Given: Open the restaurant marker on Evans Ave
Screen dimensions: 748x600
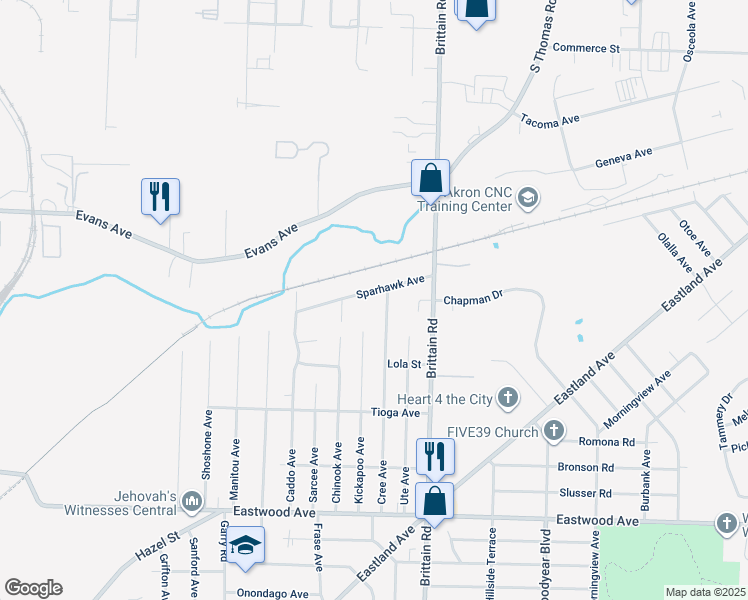Looking at the screenshot, I should (160, 196).
